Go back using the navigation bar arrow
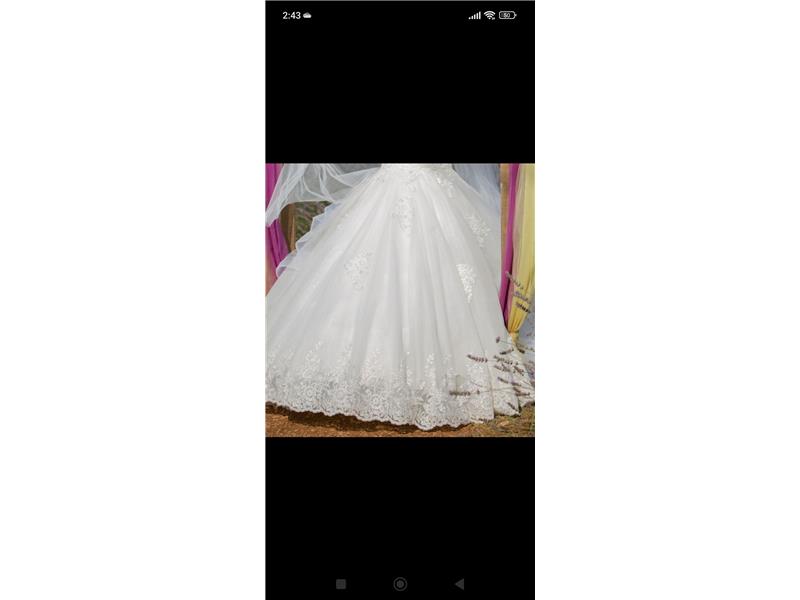 click(459, 584)
